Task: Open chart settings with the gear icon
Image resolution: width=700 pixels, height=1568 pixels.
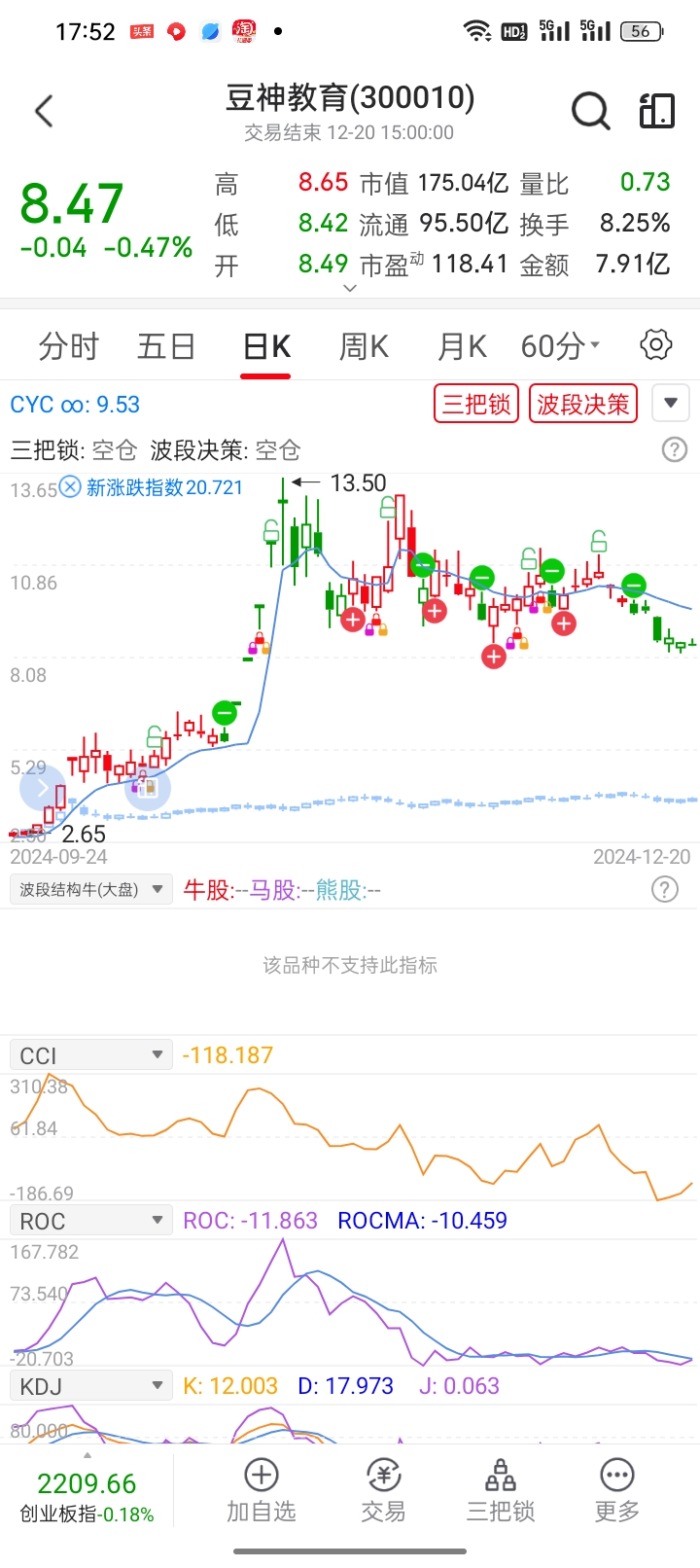Action: click(x=655, y=344)
